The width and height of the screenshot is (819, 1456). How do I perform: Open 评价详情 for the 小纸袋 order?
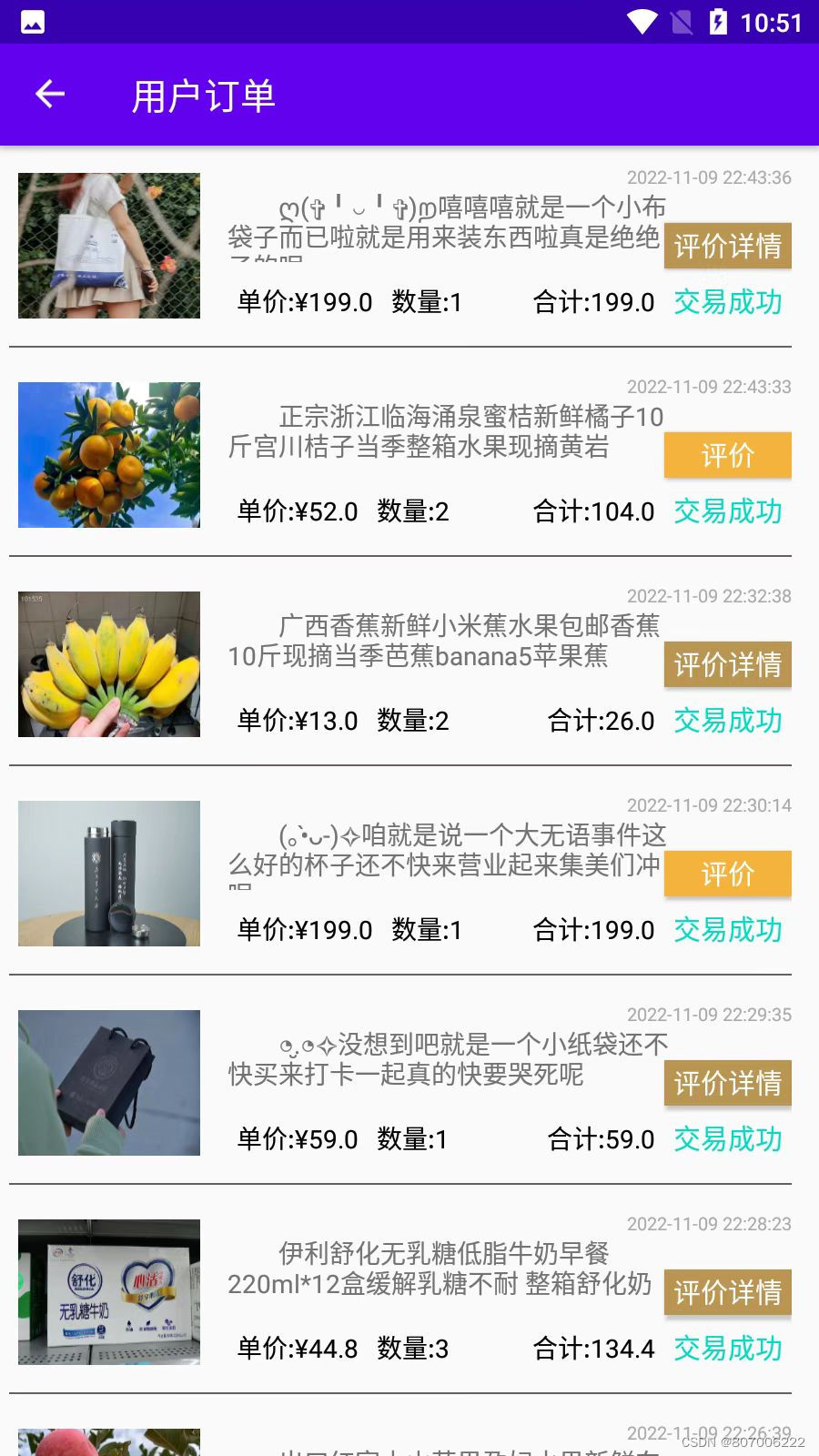(x=727, y=1083)
